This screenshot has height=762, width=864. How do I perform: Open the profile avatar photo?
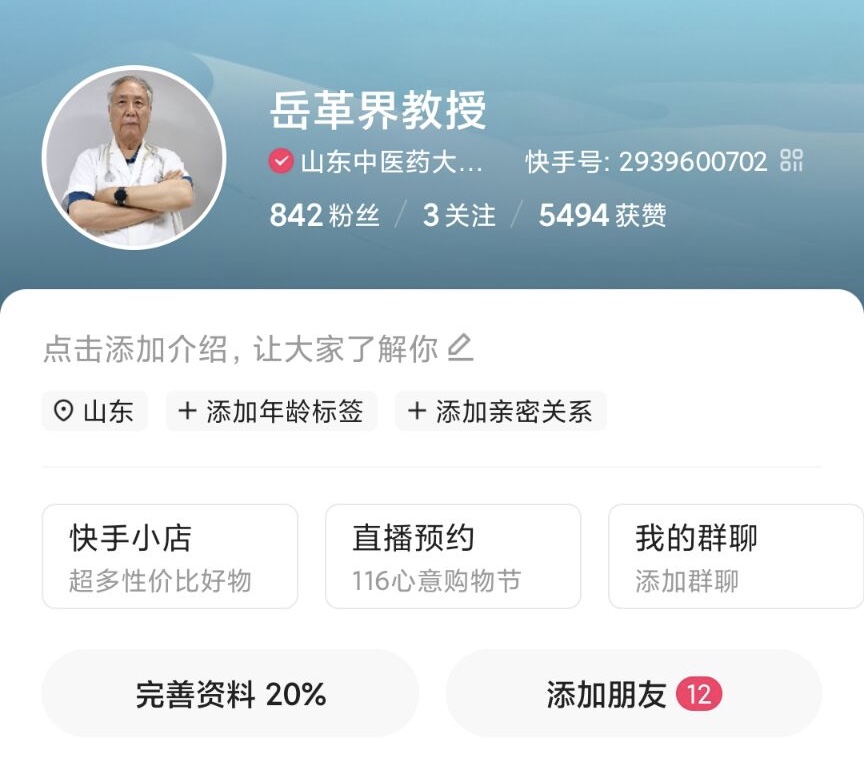[x=134, y=159]
